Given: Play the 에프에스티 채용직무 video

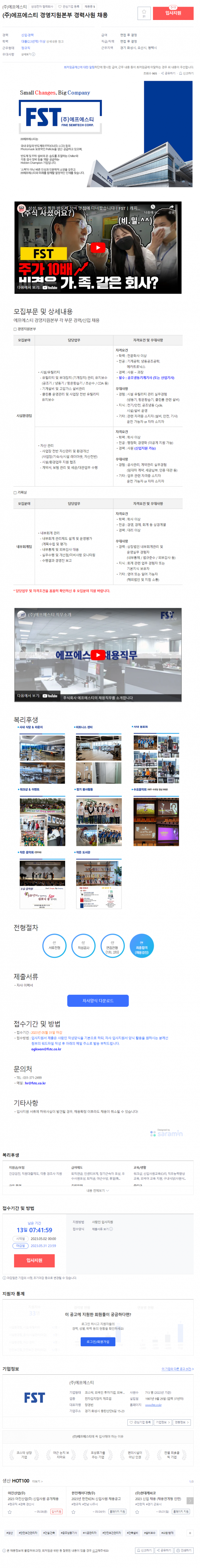Looking at the screenshot, I should (x=98, y=655).
